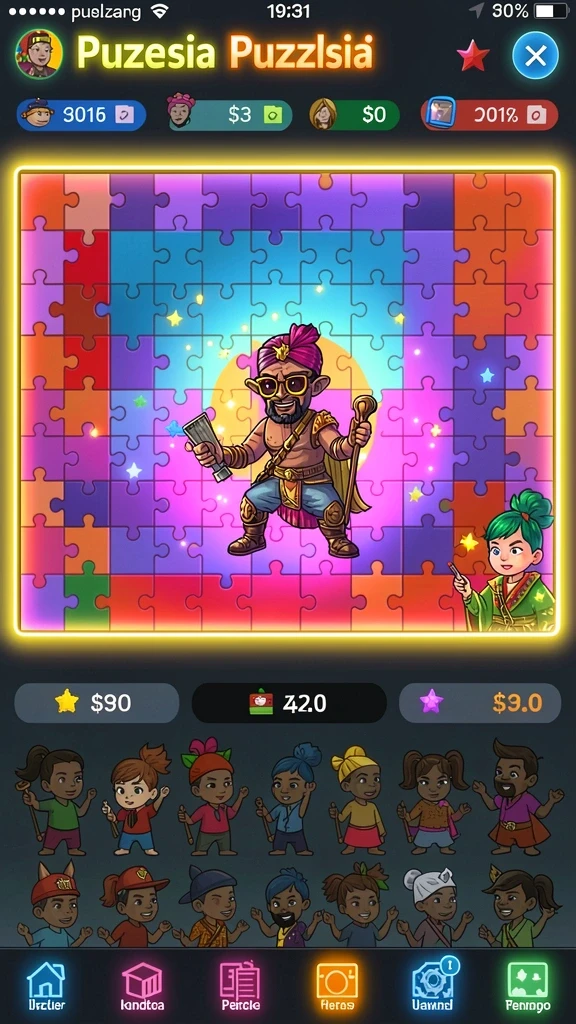
Task: Tap the 420 gift box button
Action: pos(289,703)
